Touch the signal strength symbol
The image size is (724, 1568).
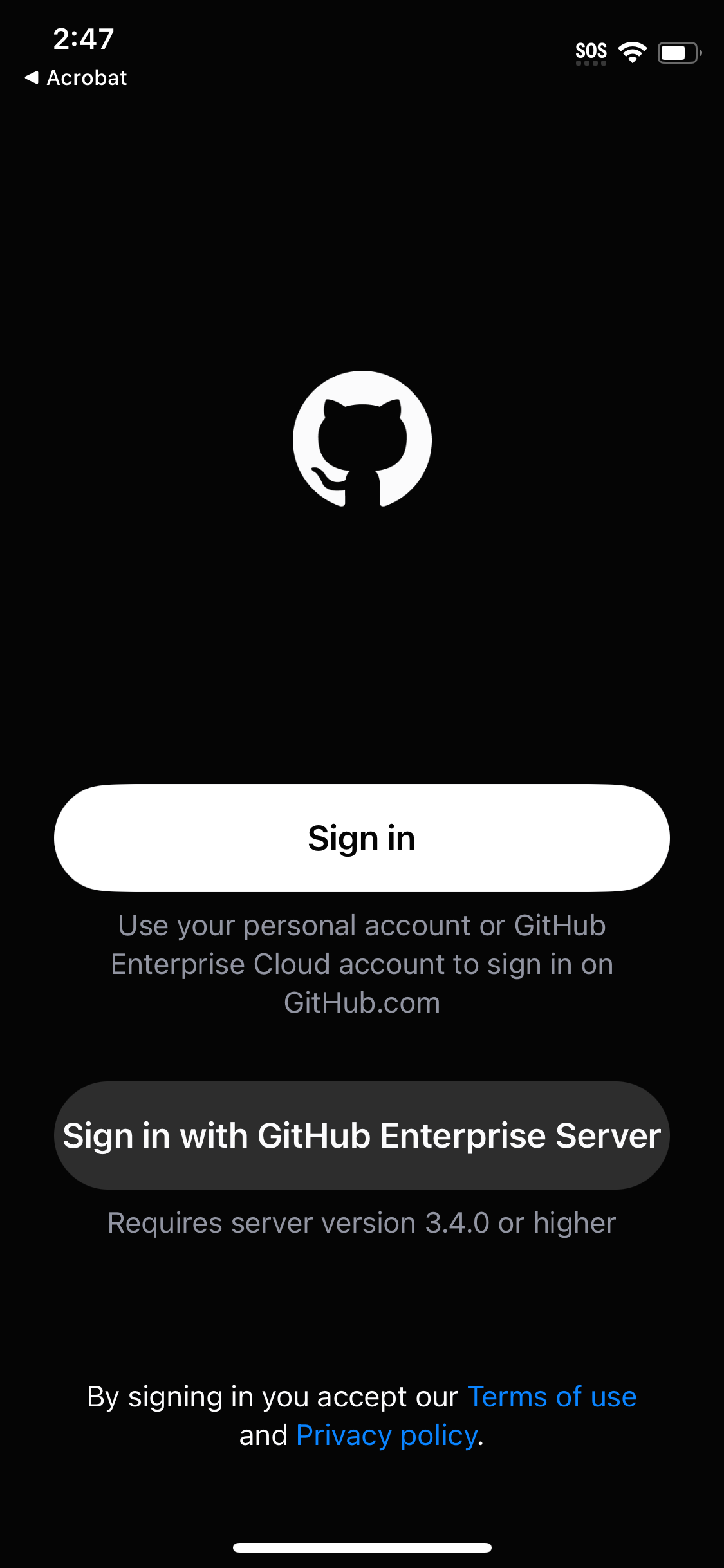pyautogui.click(x=631, y=50)
